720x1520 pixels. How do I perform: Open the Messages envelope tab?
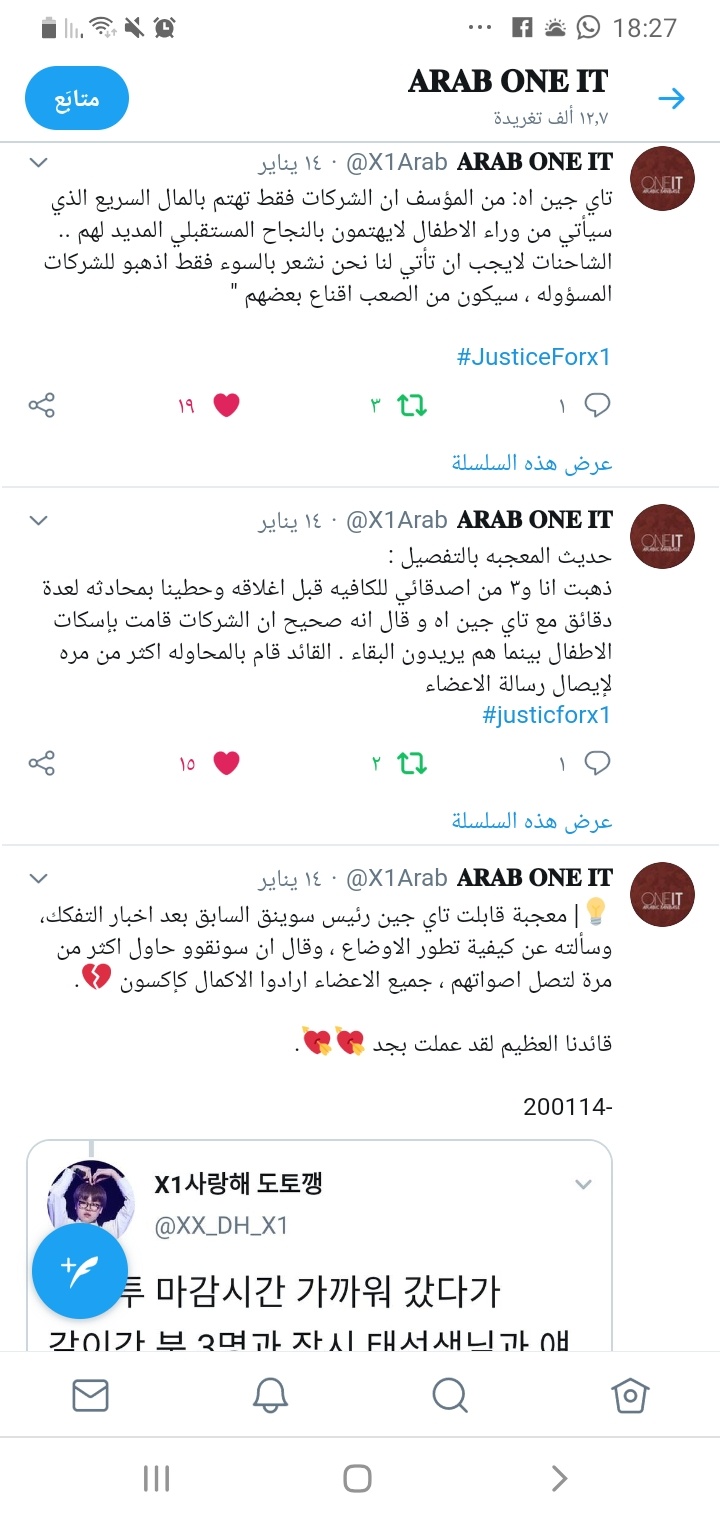(90, 1395)
